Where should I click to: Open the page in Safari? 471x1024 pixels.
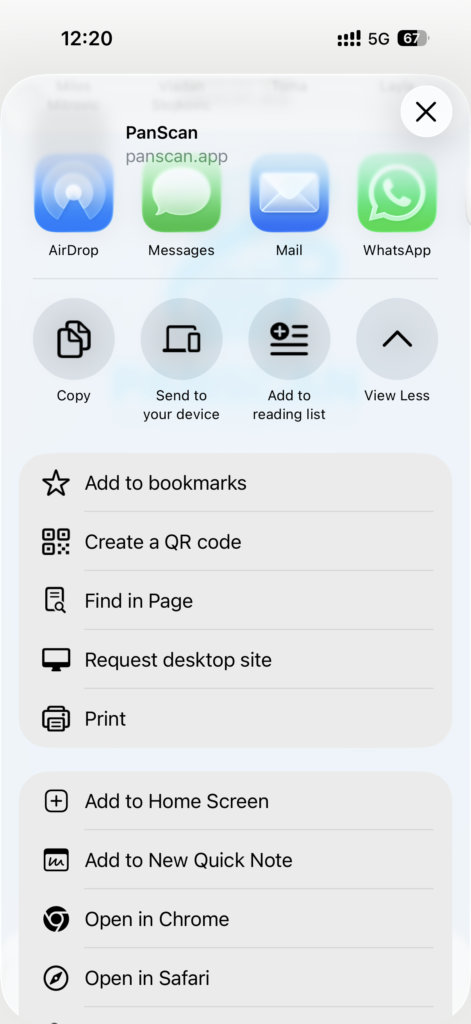[235, 978]
